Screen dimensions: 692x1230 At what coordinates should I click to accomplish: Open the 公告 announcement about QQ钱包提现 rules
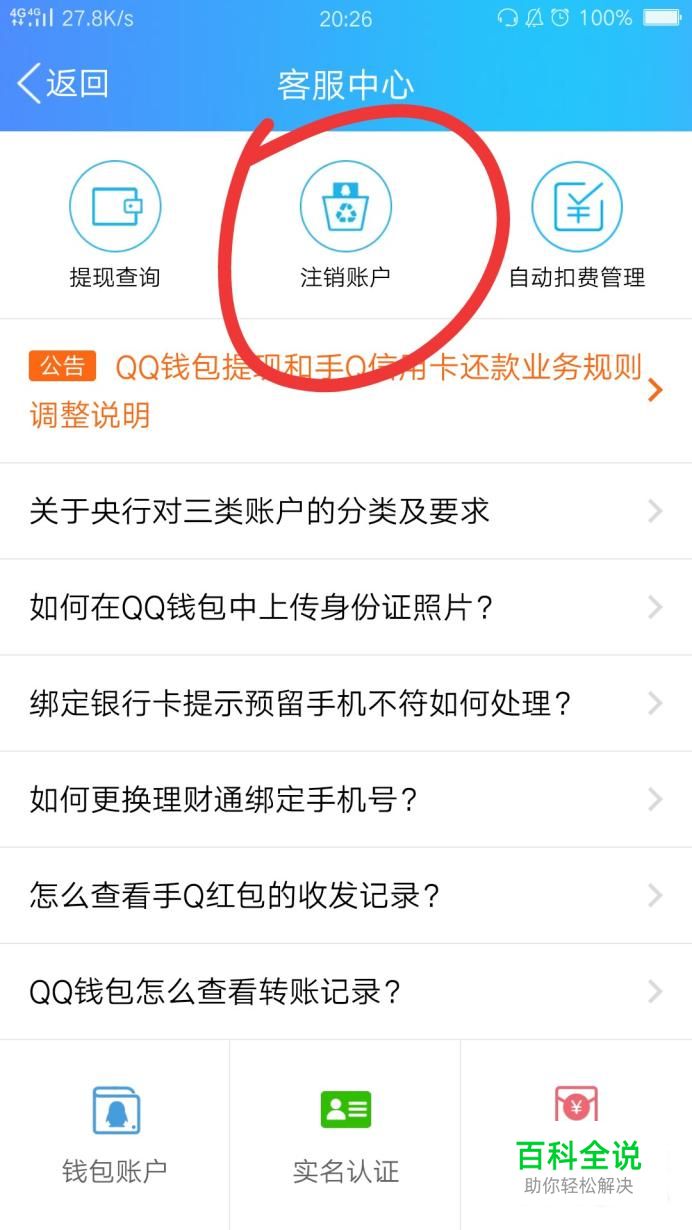pyautogui.click(x=346, y=391)
